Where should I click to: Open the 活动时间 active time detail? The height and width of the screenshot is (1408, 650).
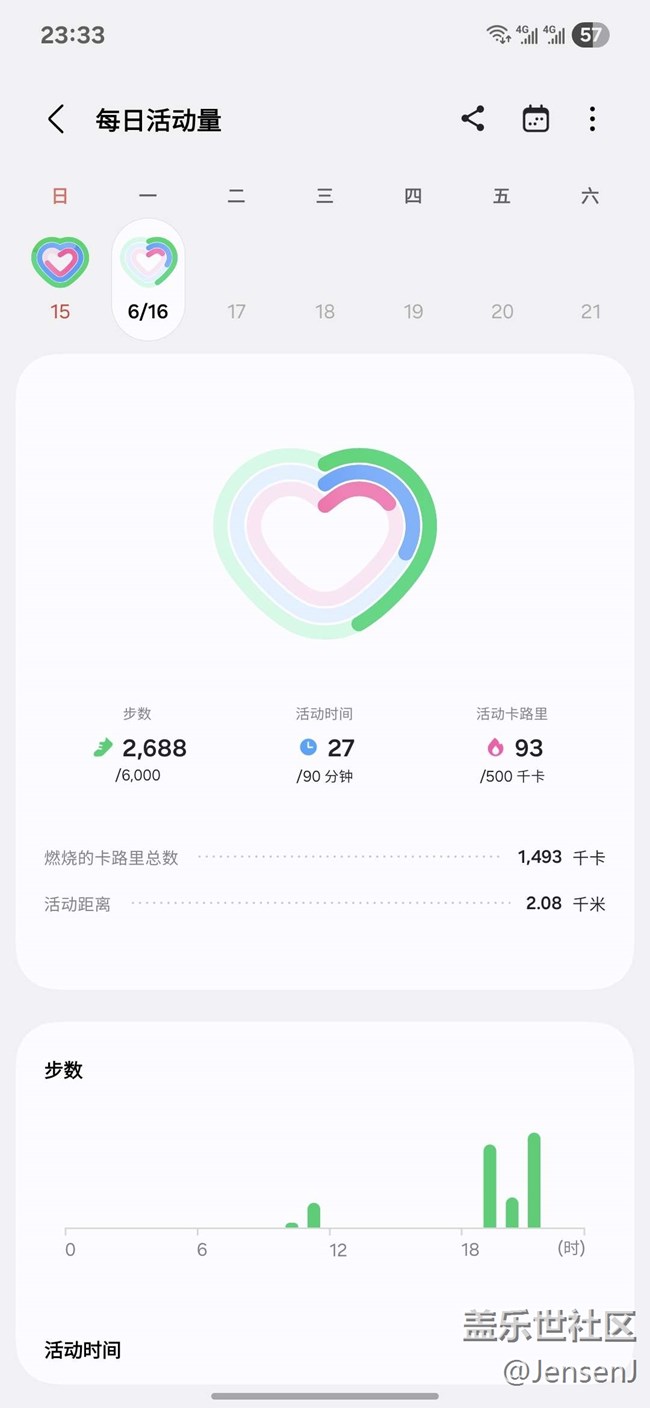click(x=325, y=745)
